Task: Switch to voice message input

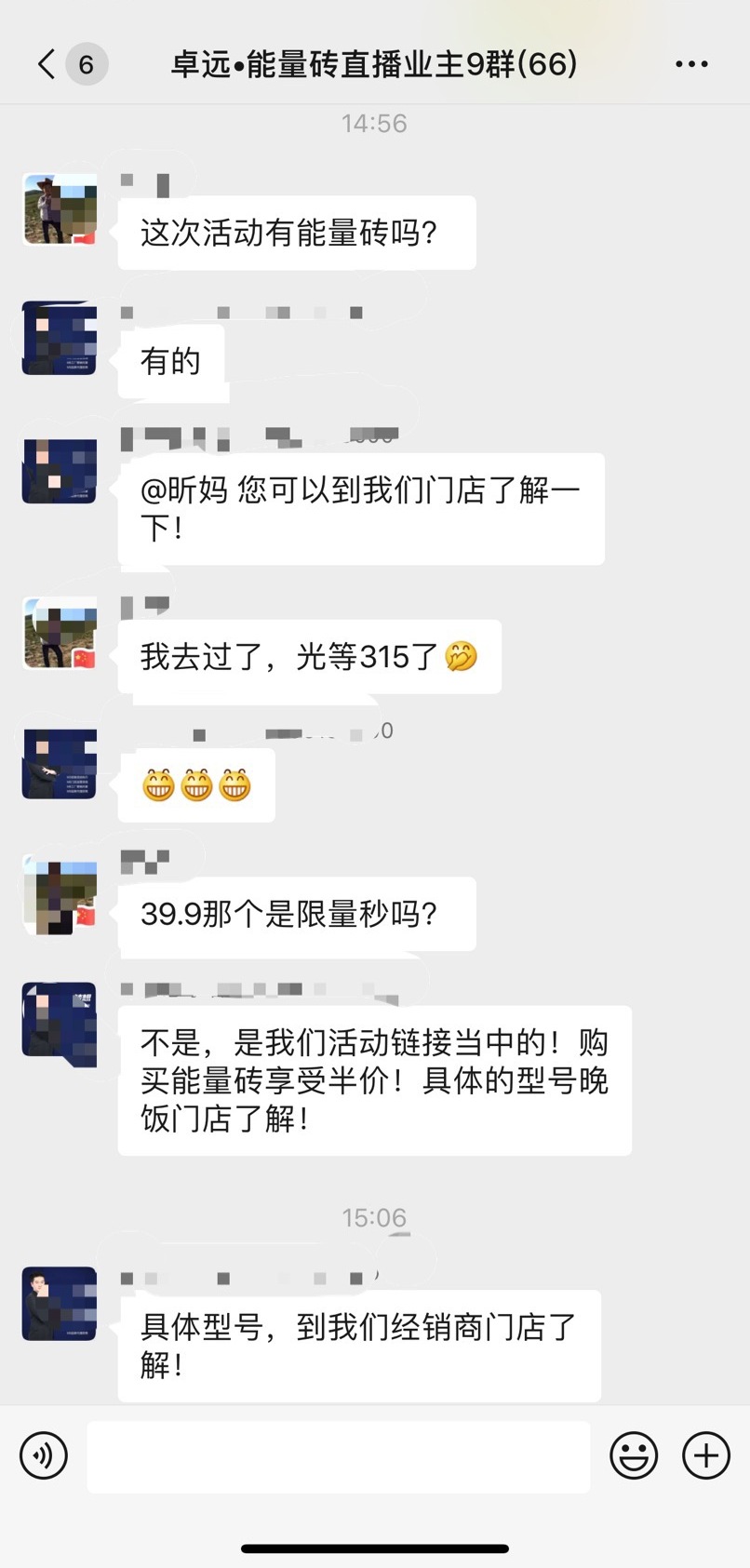Action: pos(44,1455)
